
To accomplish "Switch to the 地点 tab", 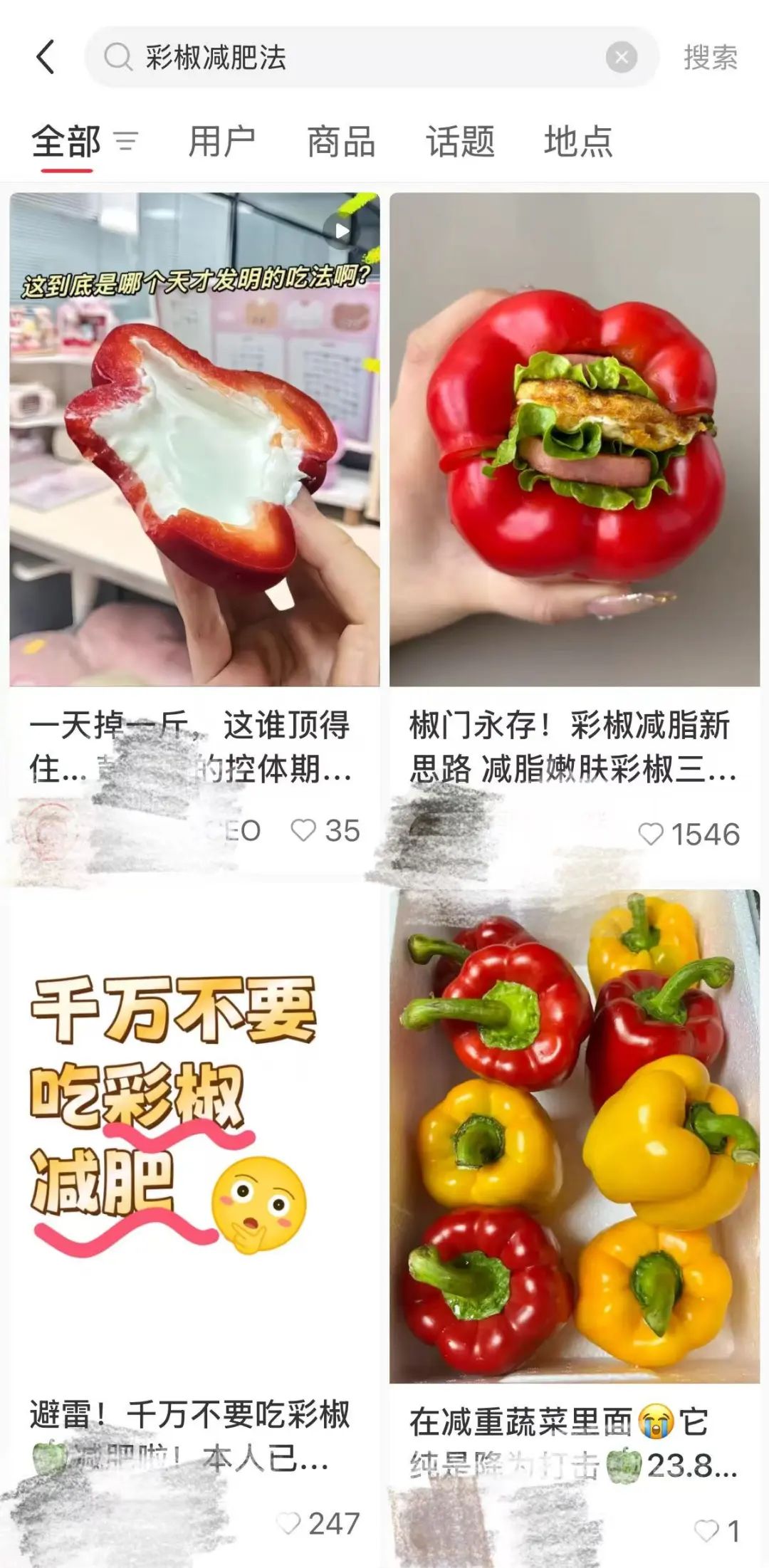I will (578, 141).
